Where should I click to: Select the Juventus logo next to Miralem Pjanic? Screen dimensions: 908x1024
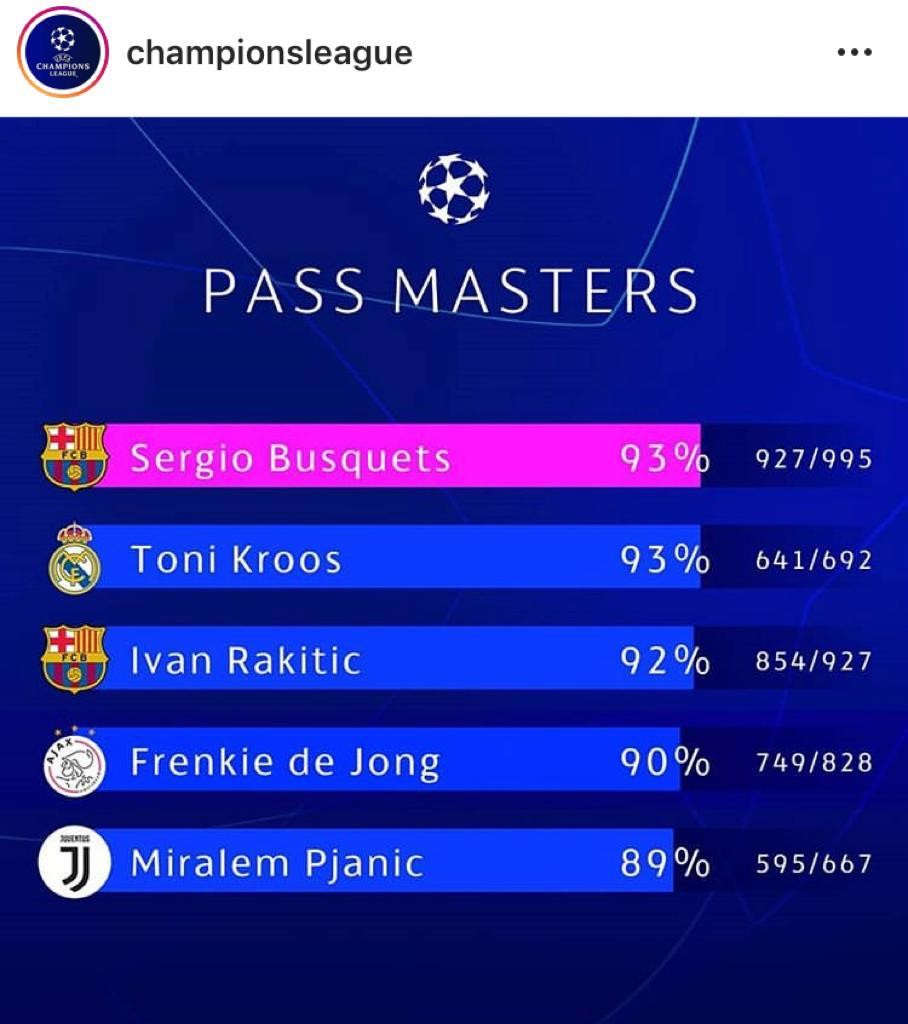73,861
